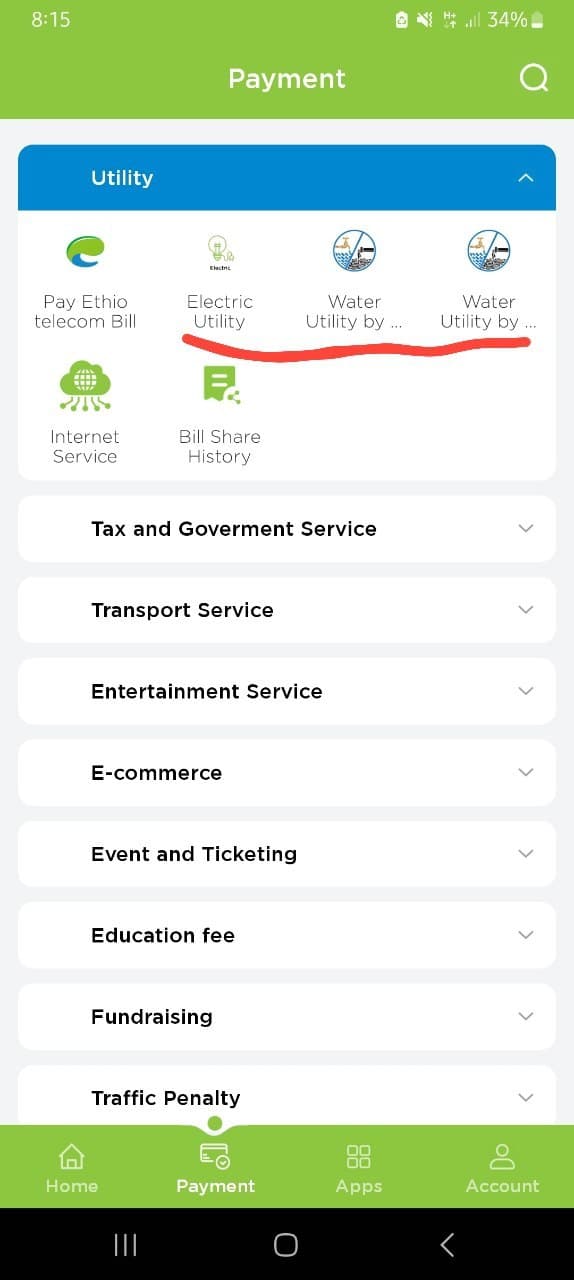Expand the Education fee section
This screenshot has width=574, height=1280.
(287, 935)
